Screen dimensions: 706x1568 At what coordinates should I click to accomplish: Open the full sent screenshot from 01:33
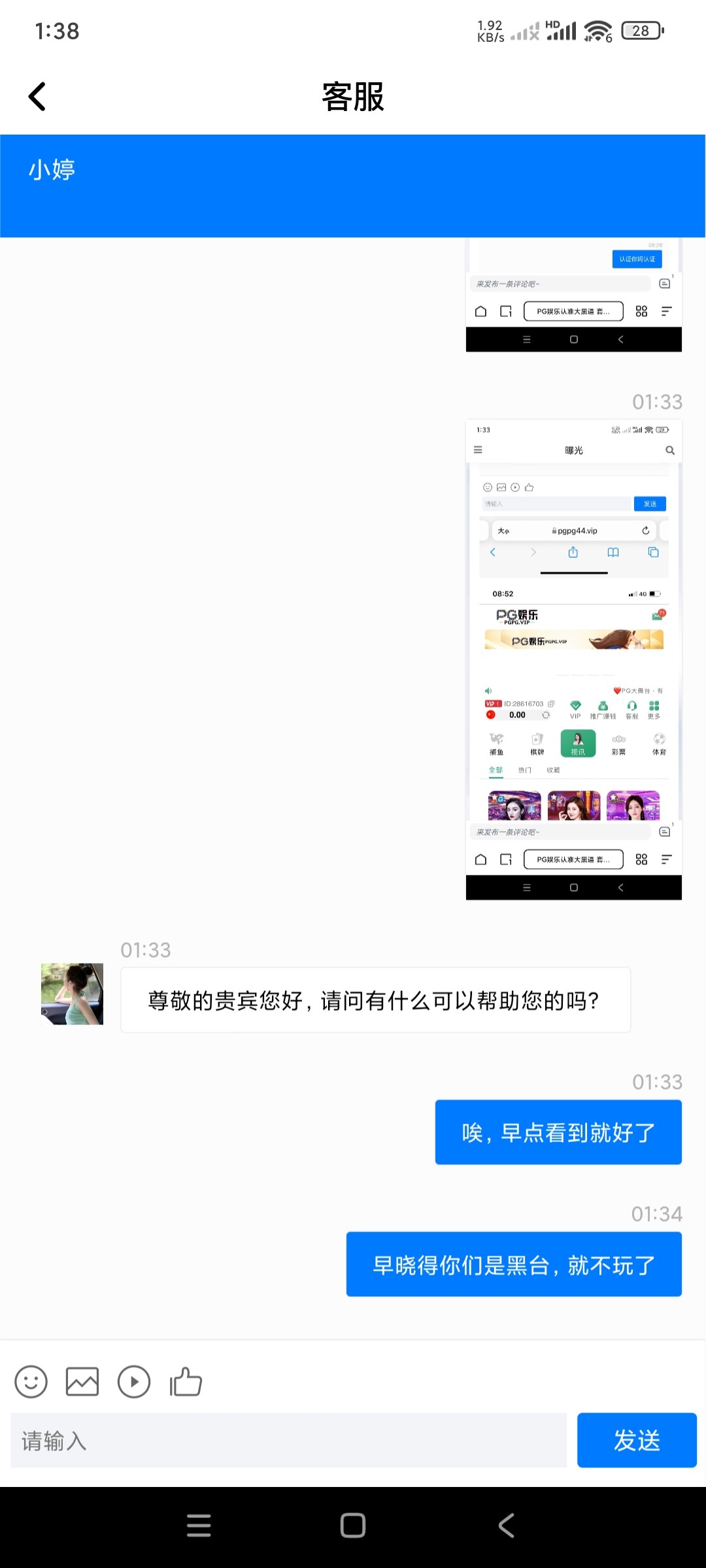click(574, 659)
